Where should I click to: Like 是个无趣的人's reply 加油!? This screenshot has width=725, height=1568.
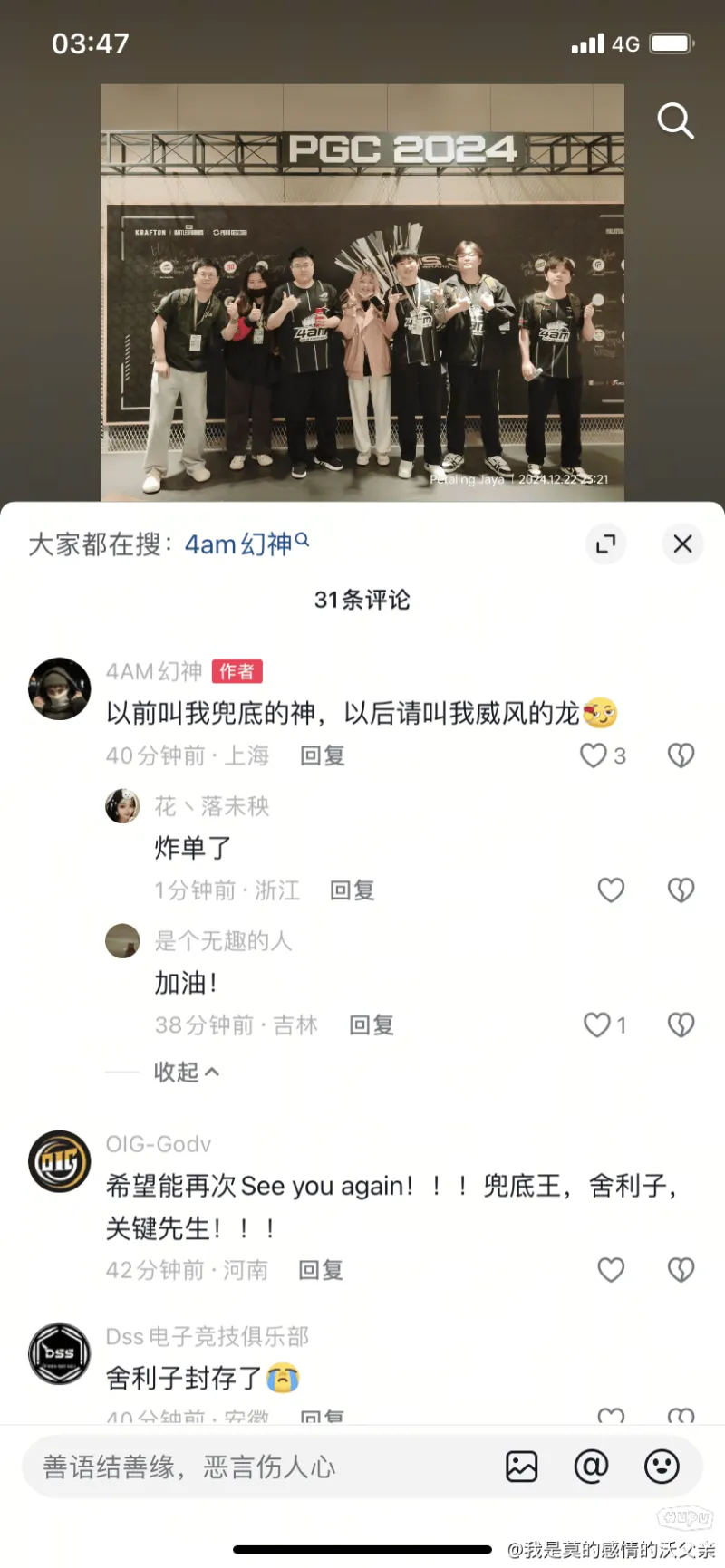[x=597, y=1024]
